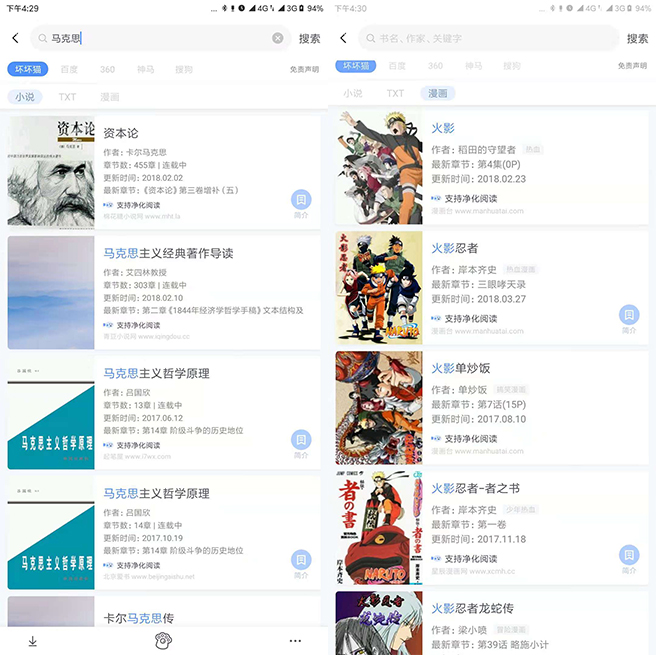Focus the empty 书名、作家、关键字 search box
Viewport: 660px width, 655px height.
click(480, 38)
